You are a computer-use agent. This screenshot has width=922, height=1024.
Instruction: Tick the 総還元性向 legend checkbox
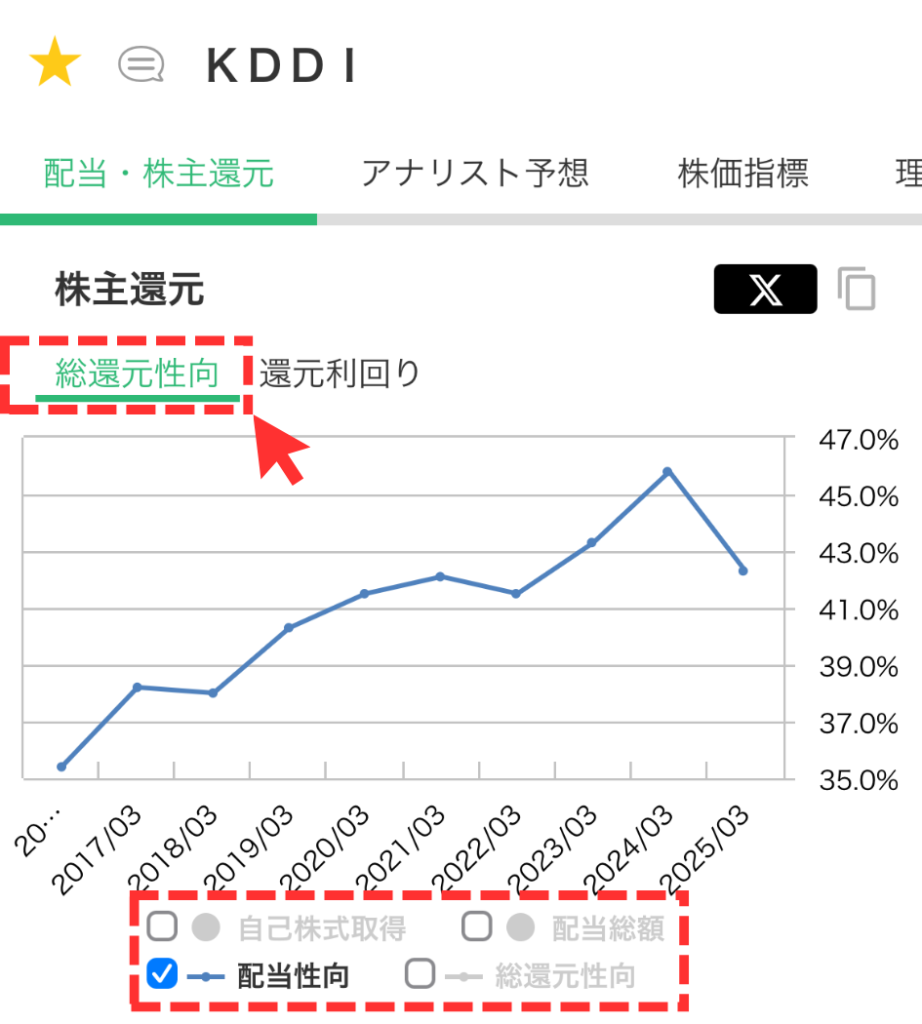coord(421,974)
